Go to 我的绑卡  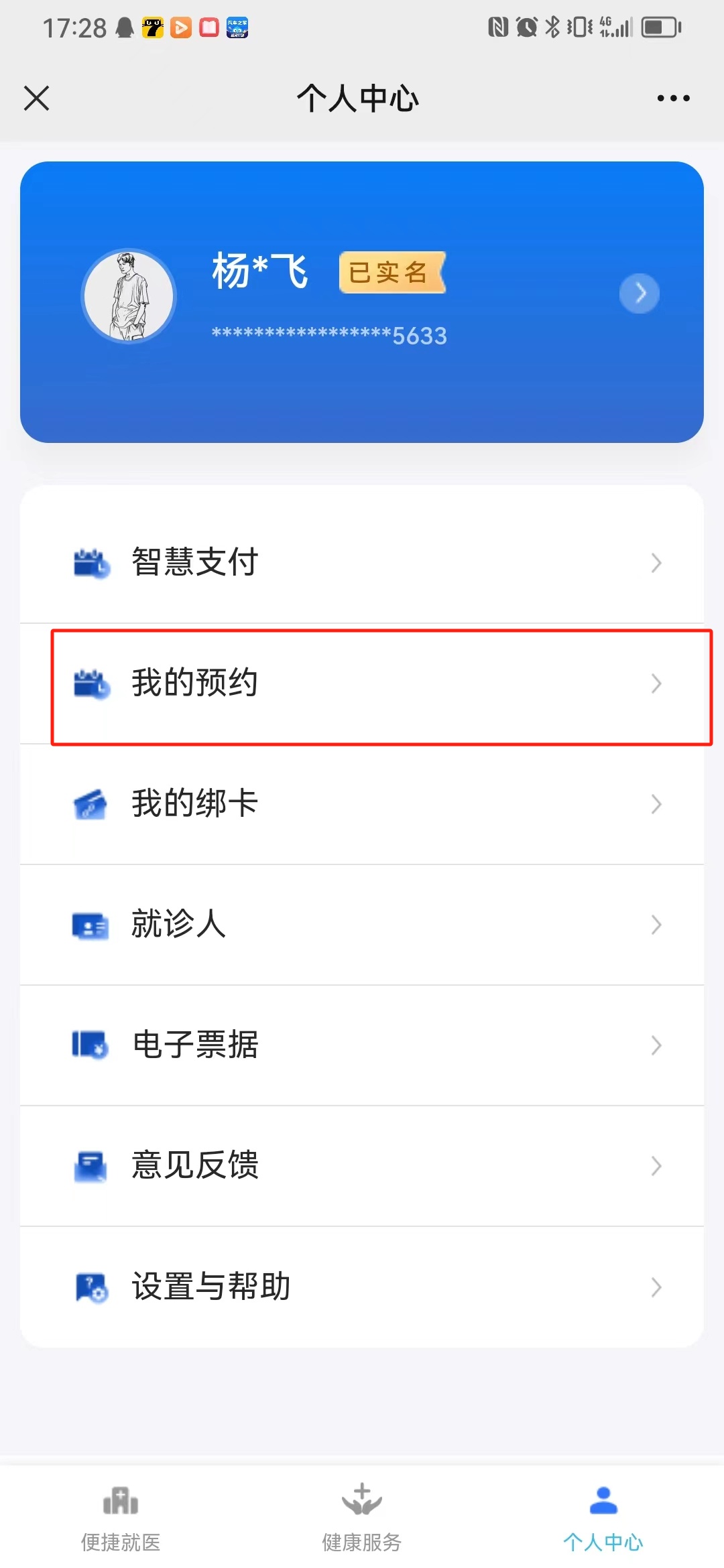point(362,803)
